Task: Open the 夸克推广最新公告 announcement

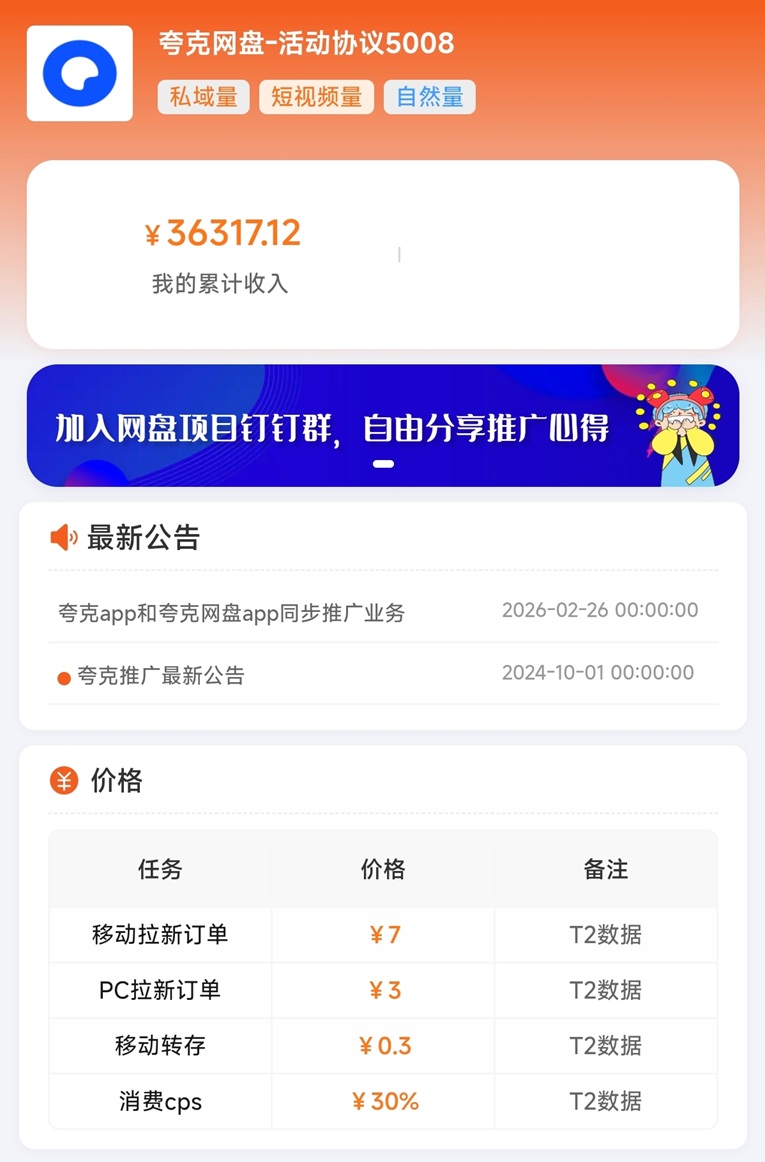Action: click(x=161, y=675)
